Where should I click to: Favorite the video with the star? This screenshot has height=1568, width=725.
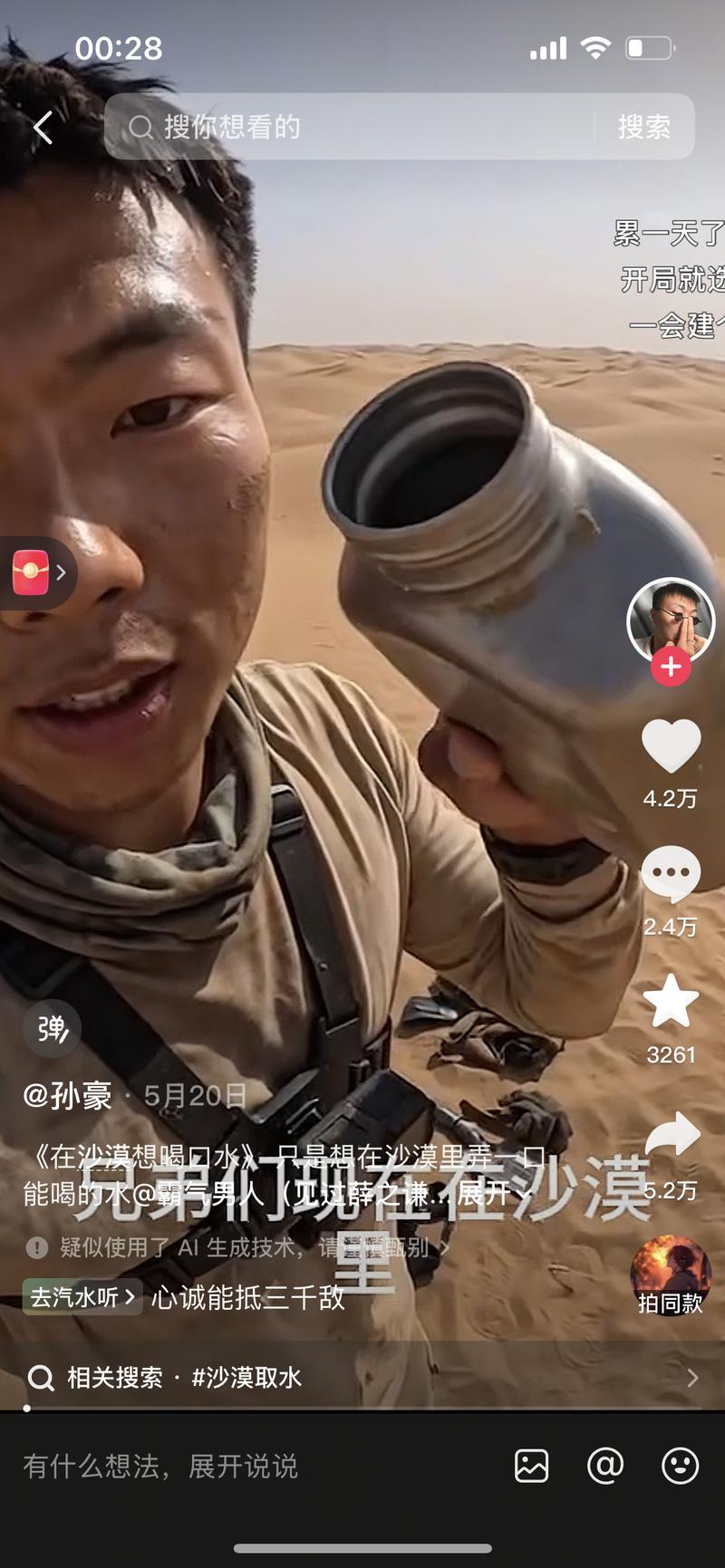point(671,1001)
